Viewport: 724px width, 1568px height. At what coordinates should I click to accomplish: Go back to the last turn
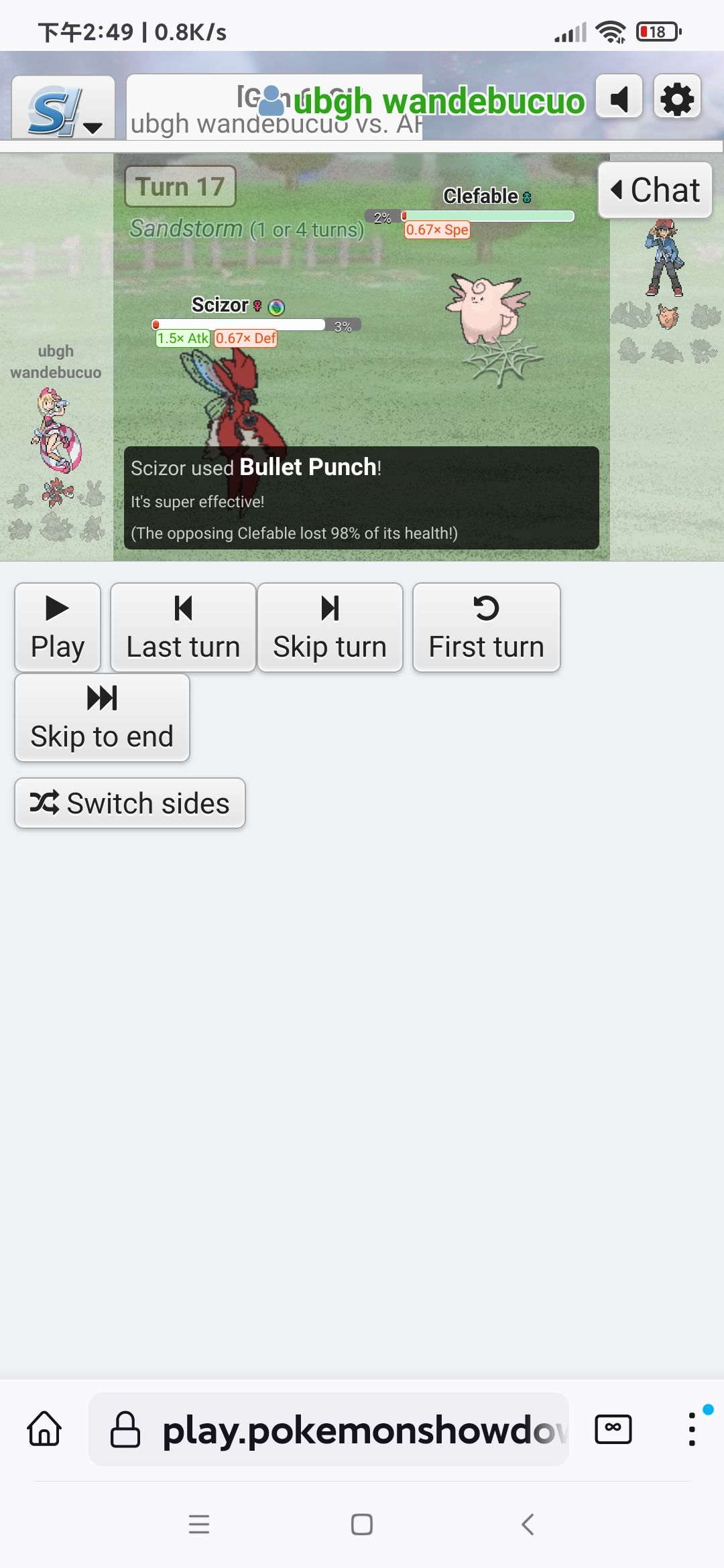[183, 627]
